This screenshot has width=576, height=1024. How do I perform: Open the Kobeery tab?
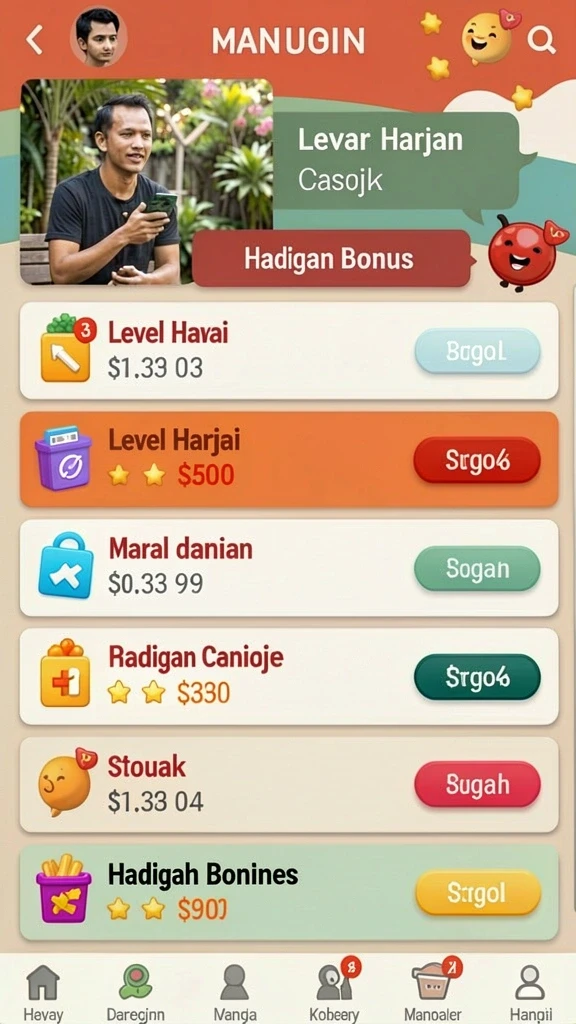pos(334,992)
